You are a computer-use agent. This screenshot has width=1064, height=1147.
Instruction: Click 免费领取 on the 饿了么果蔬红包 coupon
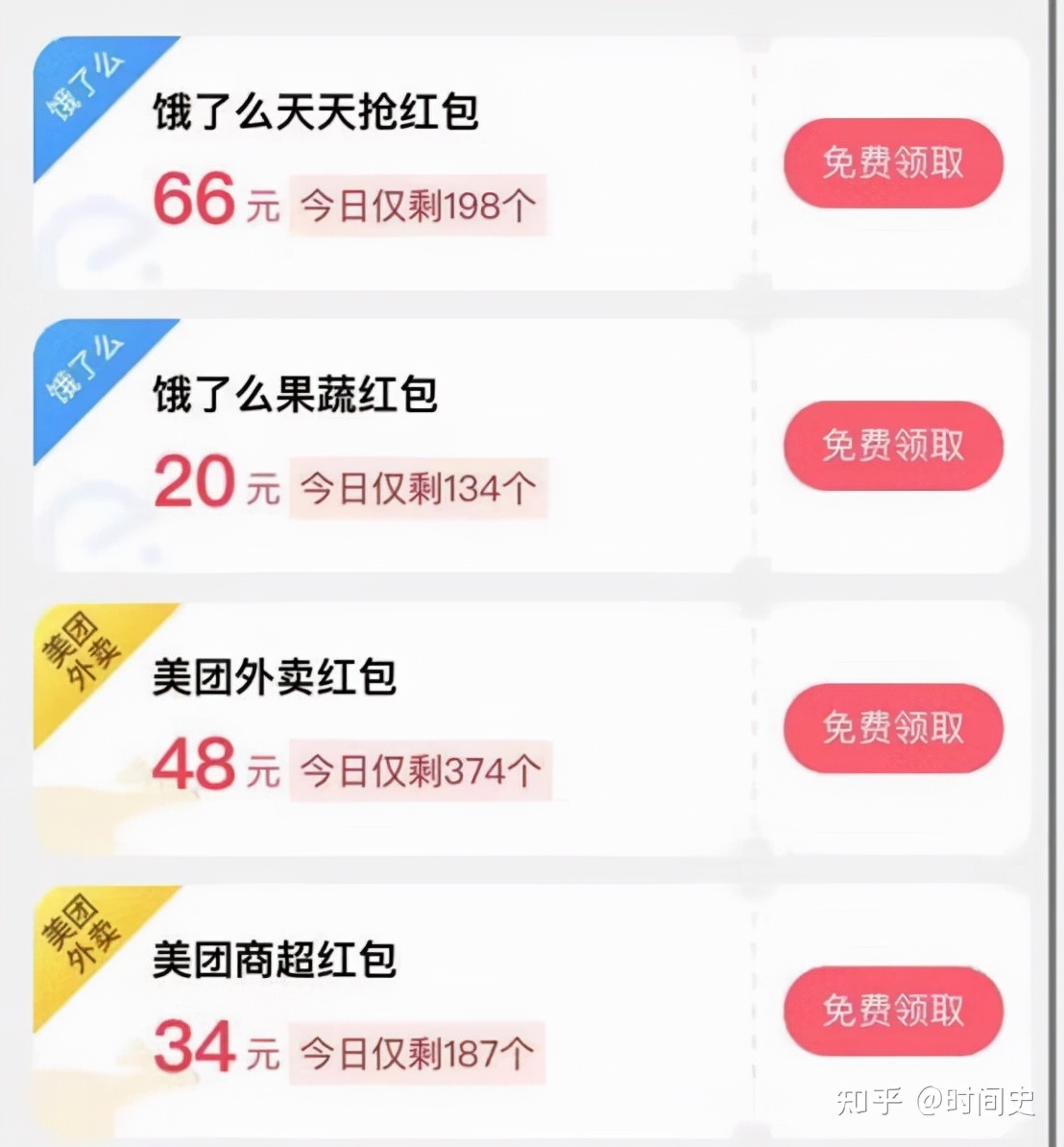pyautogui.click(x=892, y=446)
